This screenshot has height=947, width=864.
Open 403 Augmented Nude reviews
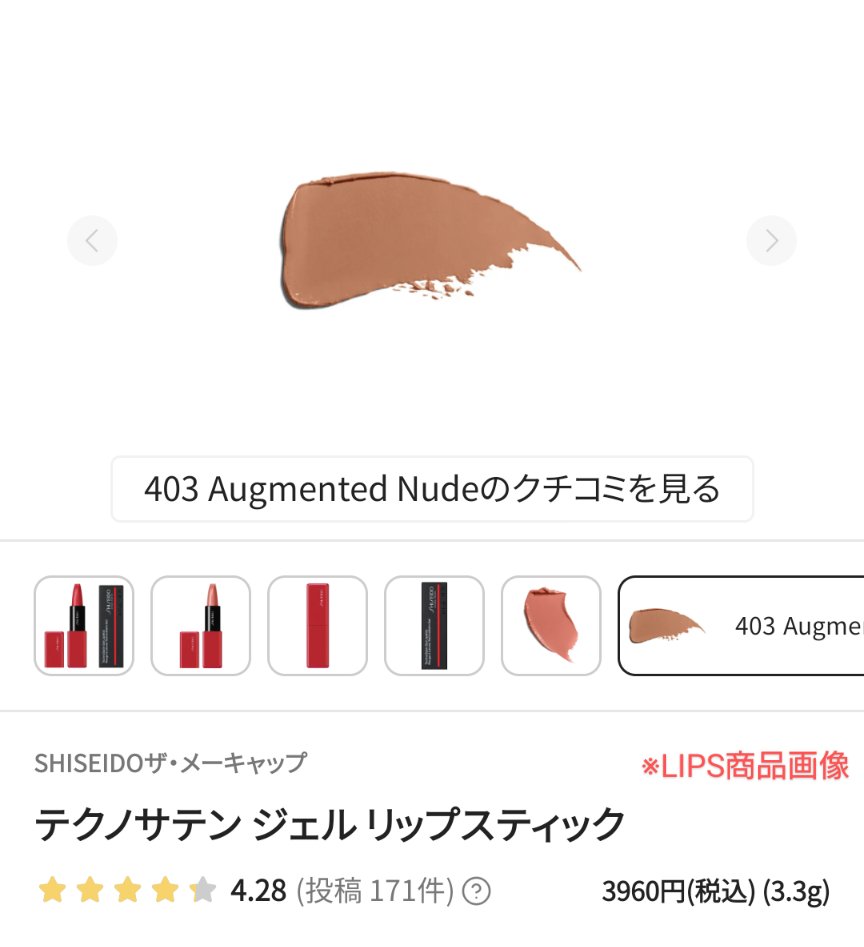coord(431,489)
